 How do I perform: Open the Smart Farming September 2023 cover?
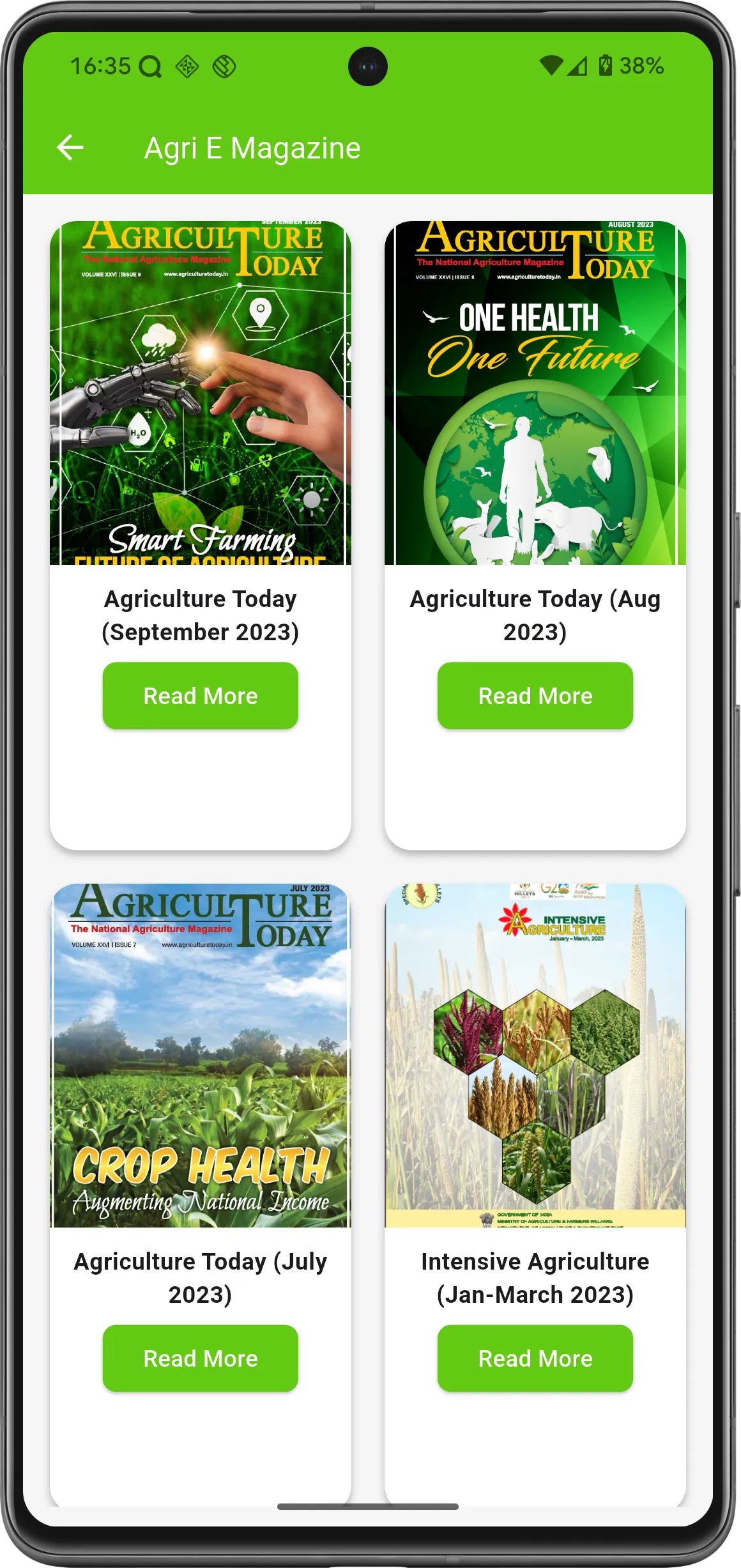[x=200, y=393]
